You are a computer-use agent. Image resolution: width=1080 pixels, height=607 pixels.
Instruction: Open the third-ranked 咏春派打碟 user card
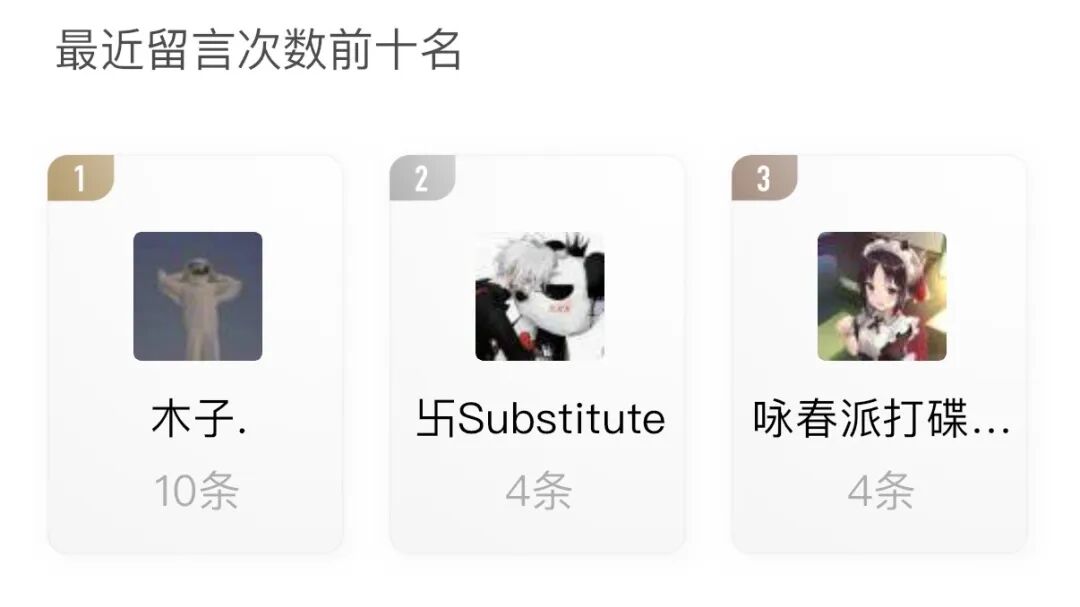click(880, 355)
